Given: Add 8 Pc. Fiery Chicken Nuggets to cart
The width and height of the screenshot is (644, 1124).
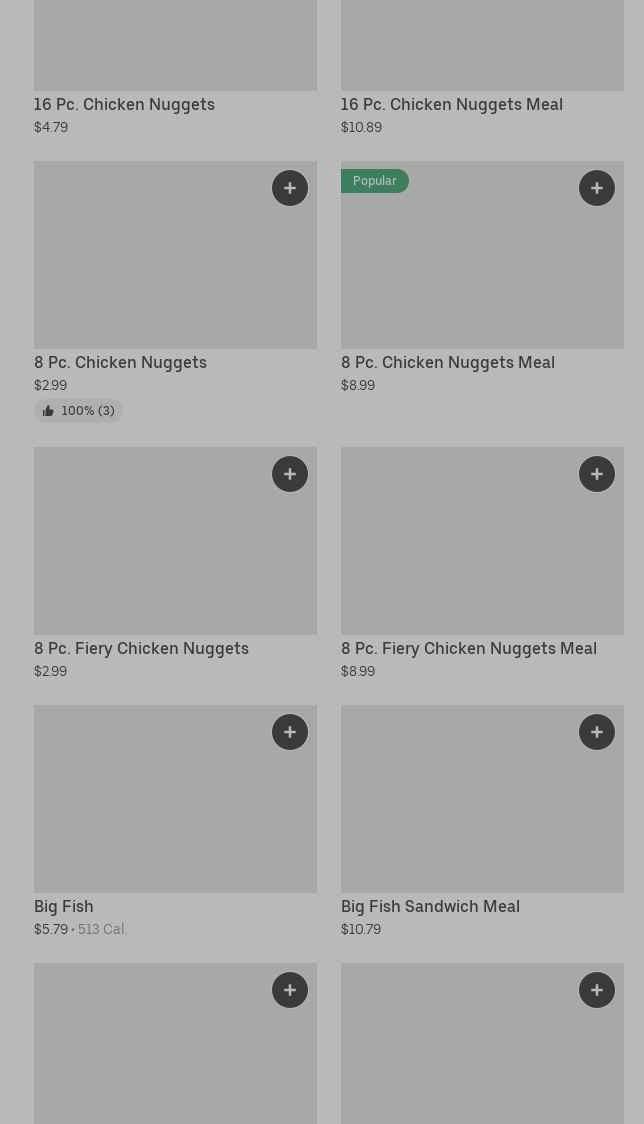Looking at the screenshot, I should tap(290, 474).
